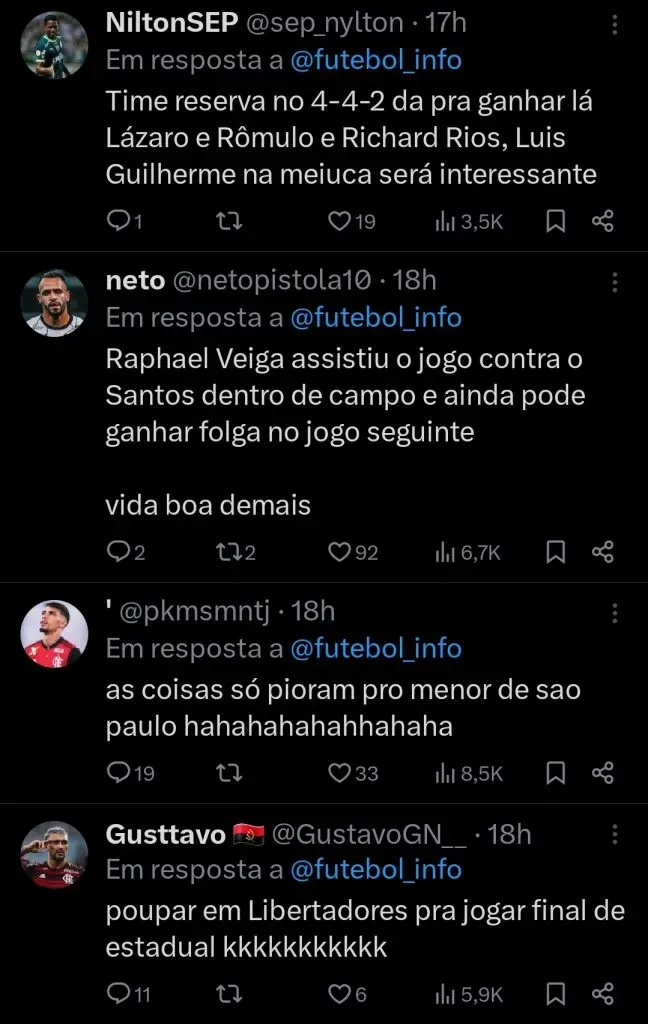Share neto's reply

tap(602, 551)
